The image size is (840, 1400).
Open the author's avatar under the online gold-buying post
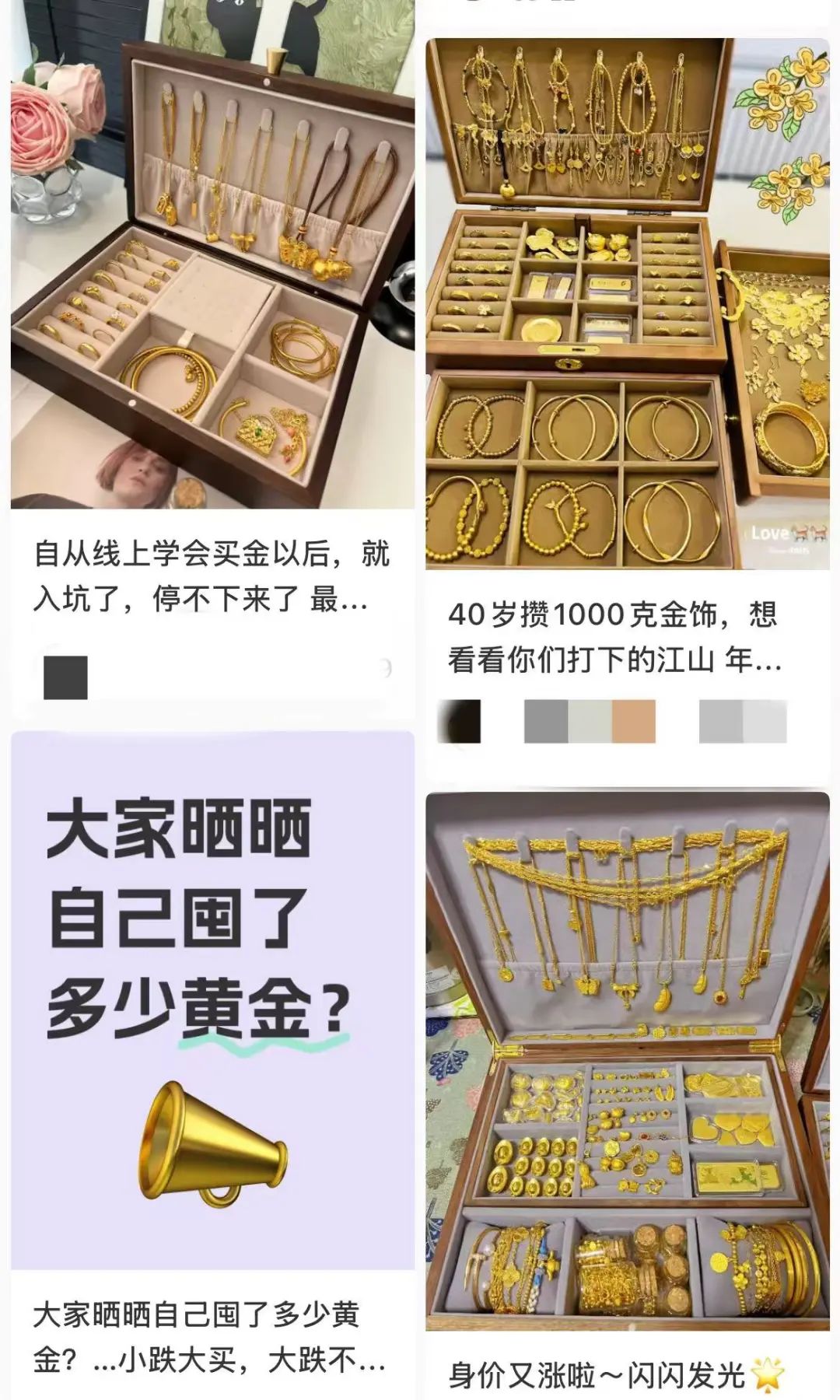[x=65, y=677]
